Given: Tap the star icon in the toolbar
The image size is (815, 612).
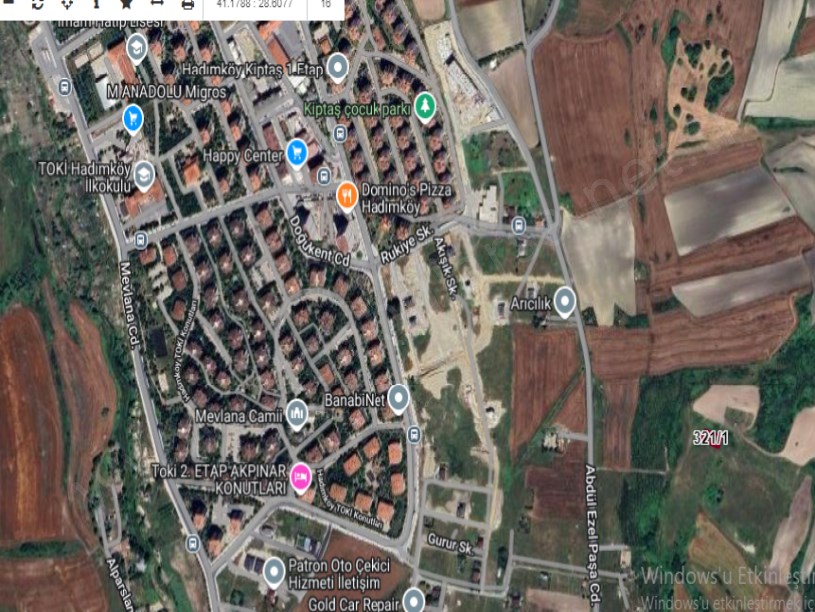Looking at the screenshot, I should (126, 4).
